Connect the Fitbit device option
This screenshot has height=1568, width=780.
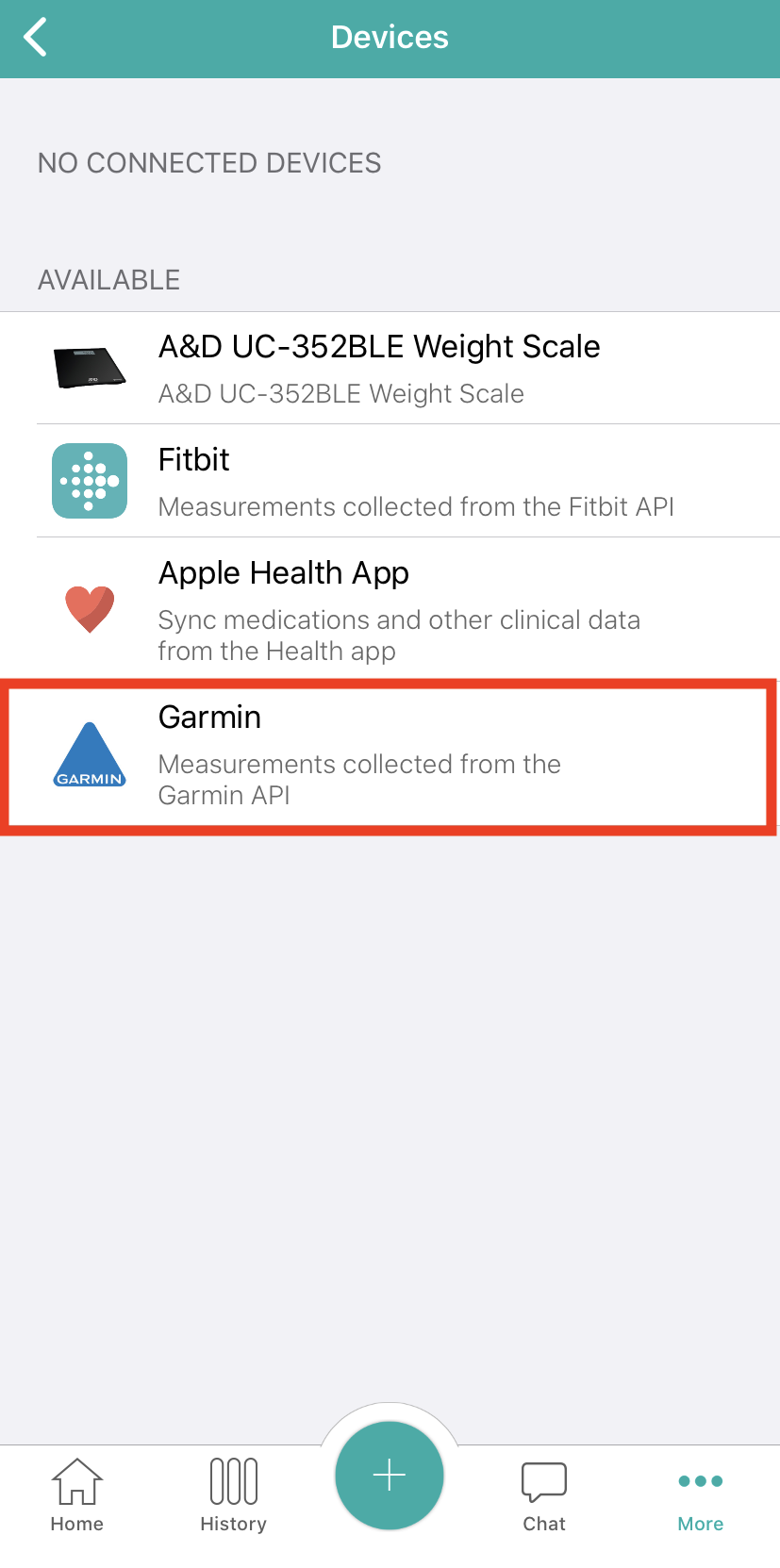390,481
